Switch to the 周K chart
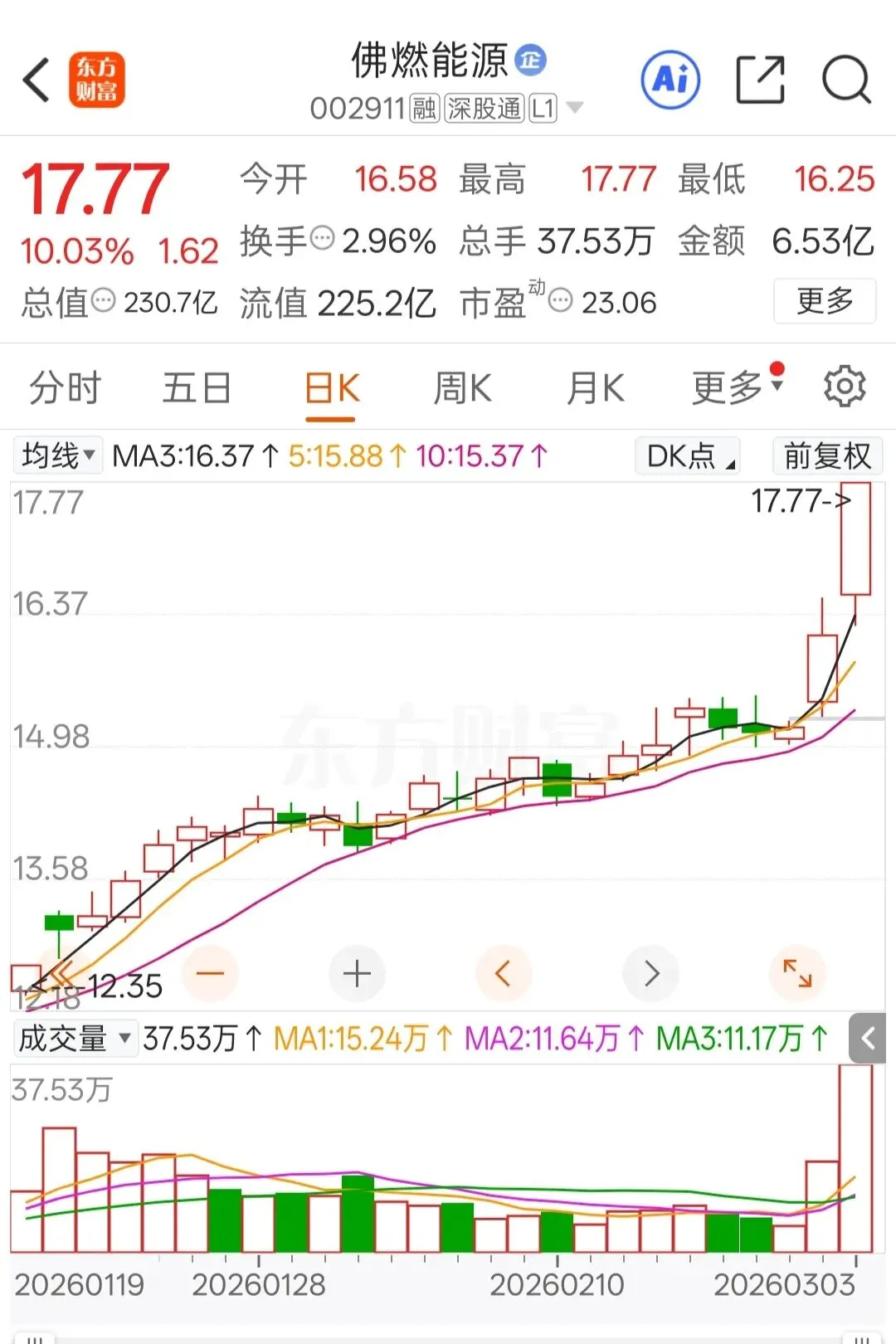The height and width of the screenshot is (1344, 896). pos(462,388)
